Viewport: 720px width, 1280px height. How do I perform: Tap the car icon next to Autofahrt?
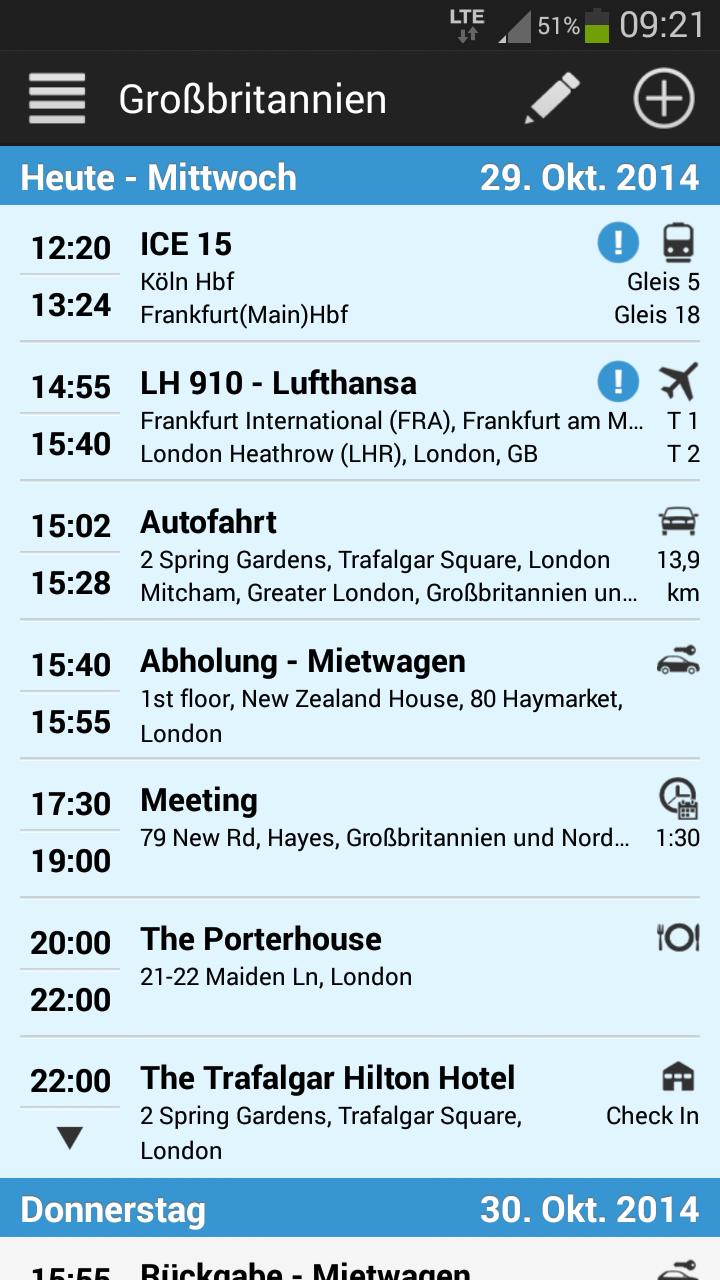tap(677, 521)
